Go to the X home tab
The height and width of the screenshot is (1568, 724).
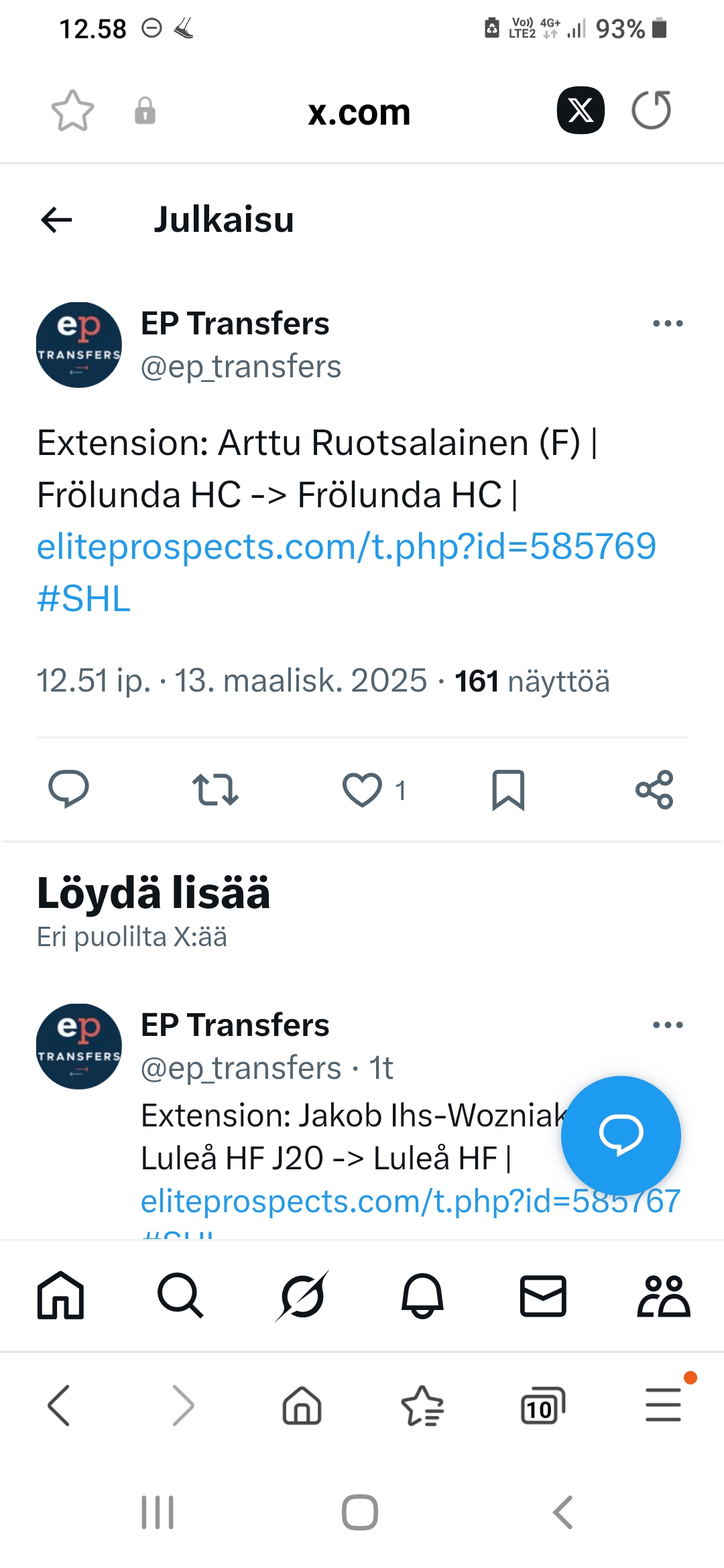(60, 1295)
